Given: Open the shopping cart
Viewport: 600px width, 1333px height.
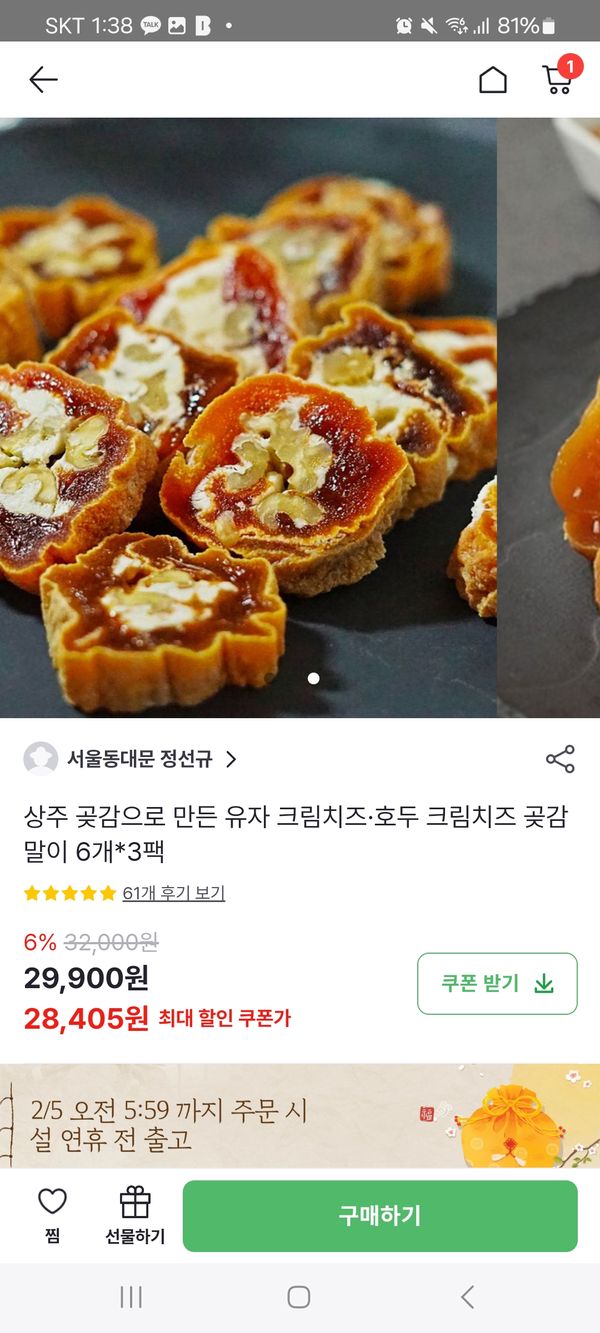Looking at the screenshot, I should [x=558, y=79].
